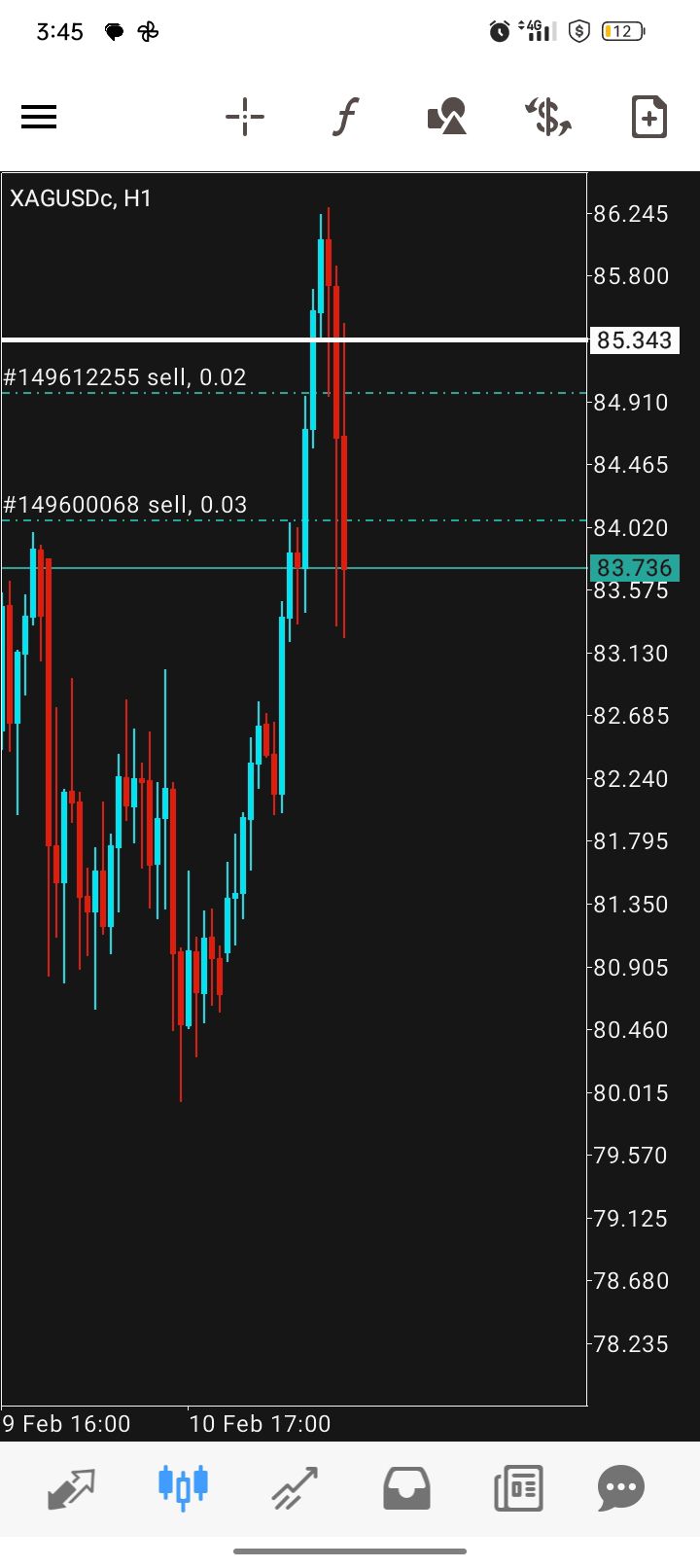This screenshot has height=1568, width=700.
Task: Open the News tab
Action: pyautogui.click(x=518, y=1487)
